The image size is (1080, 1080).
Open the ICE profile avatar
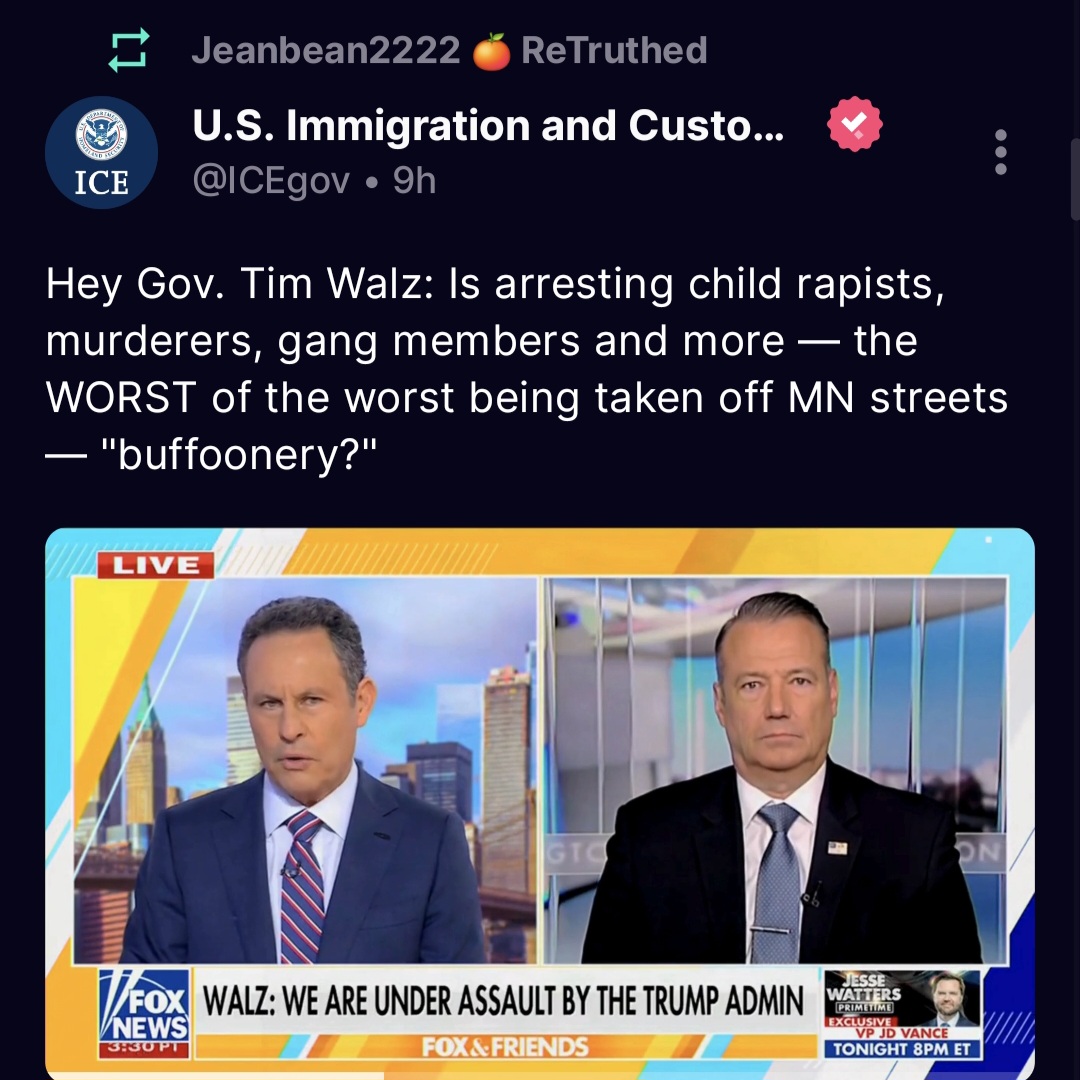pyautogui.click(x=101, y=152)
